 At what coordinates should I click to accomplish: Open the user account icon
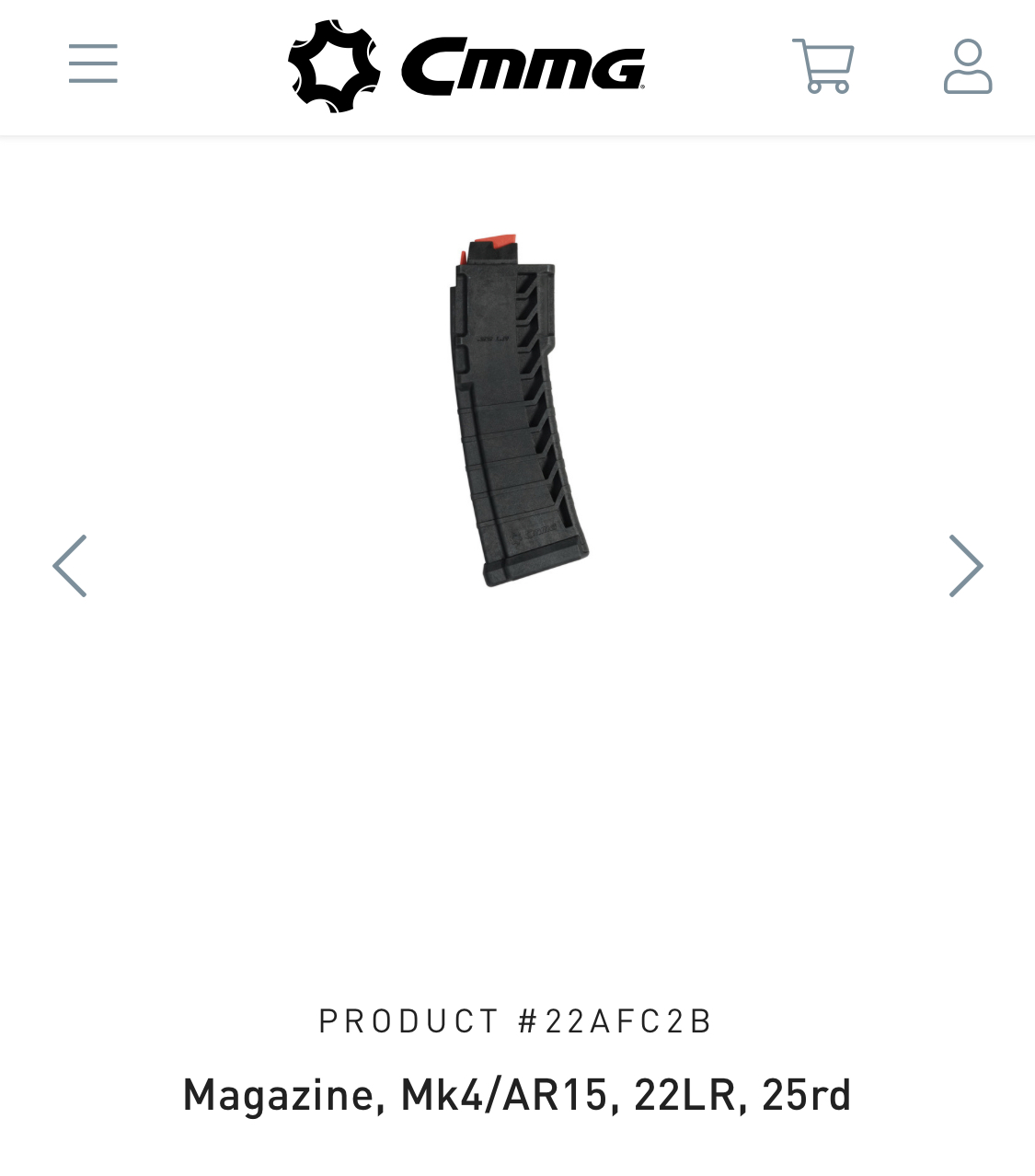click(x=968, y=65)
